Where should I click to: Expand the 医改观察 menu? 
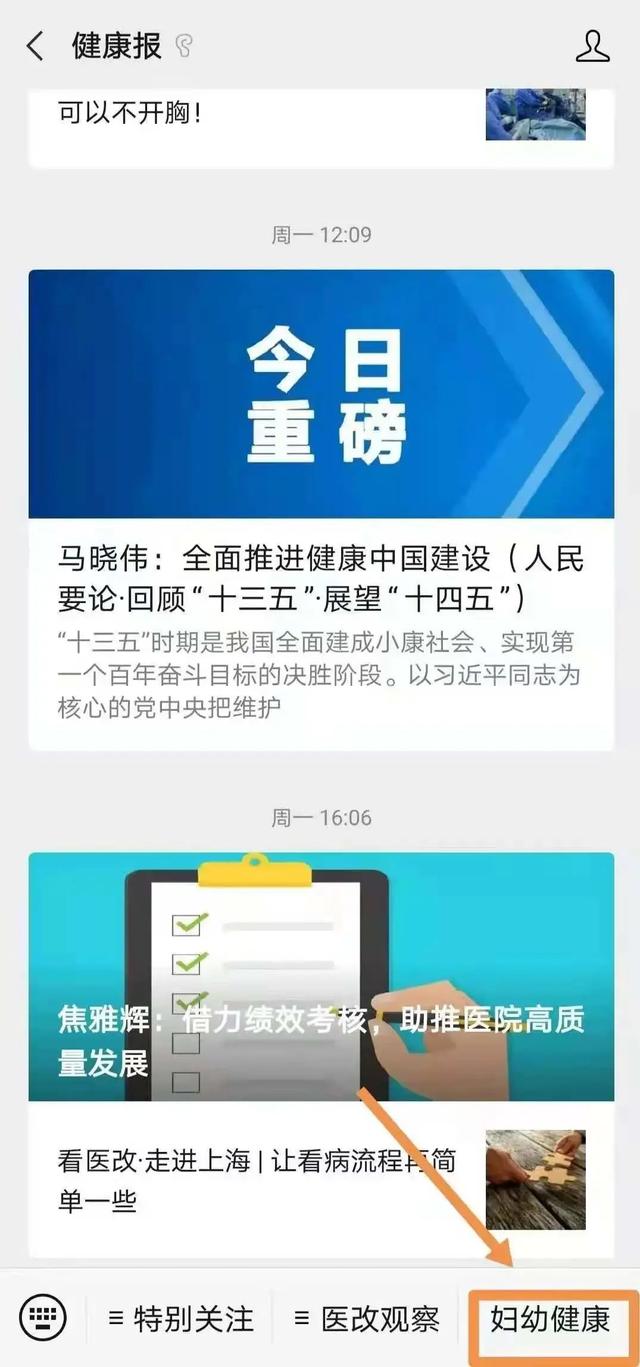pyautogui.click(x=366, y=1318)
